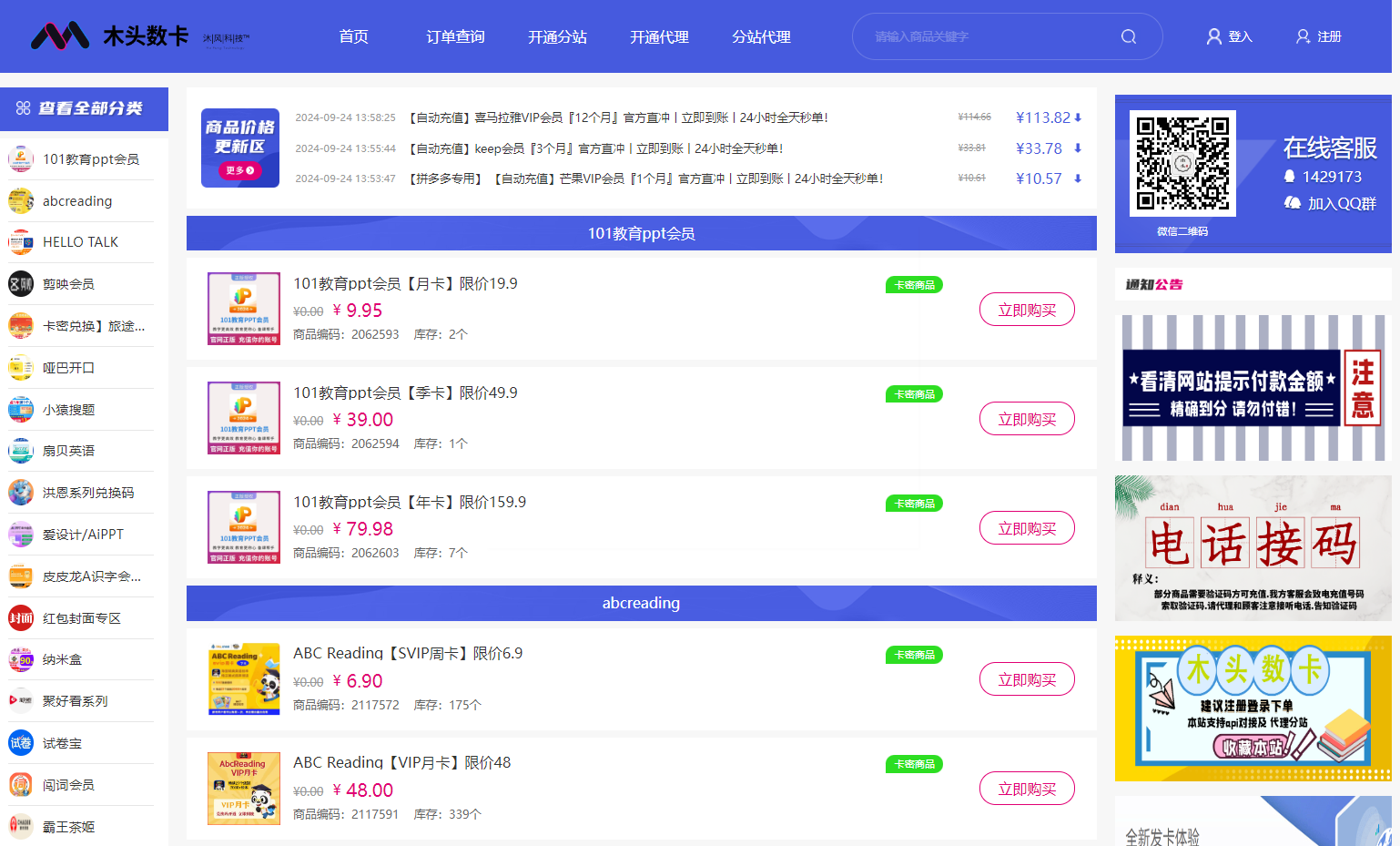Tap 更多 in 商品价格更新区
The width and height of the screenshot is (1400, 846).
coord(240,170)
